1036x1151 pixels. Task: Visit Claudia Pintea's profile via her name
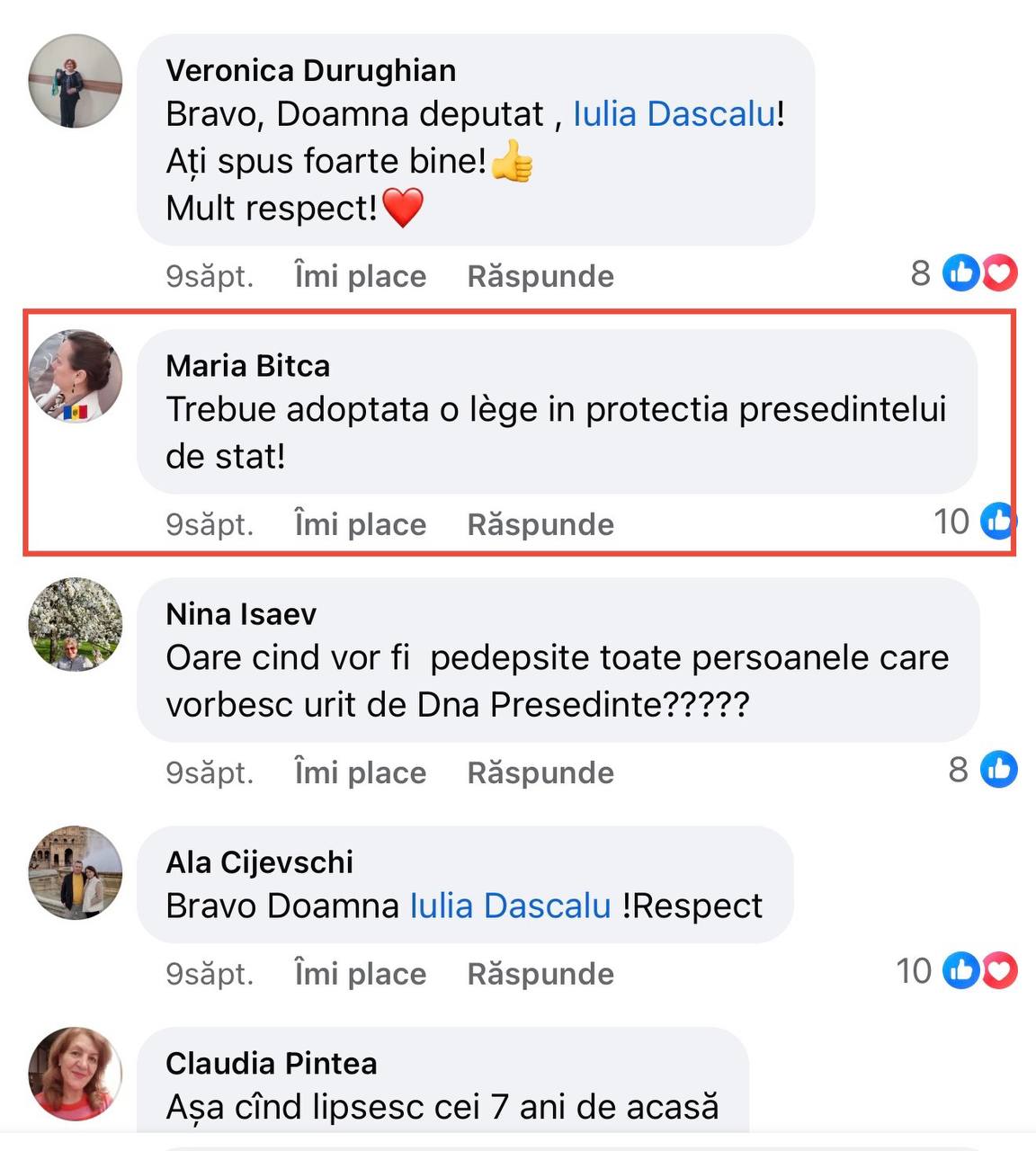271,1064
